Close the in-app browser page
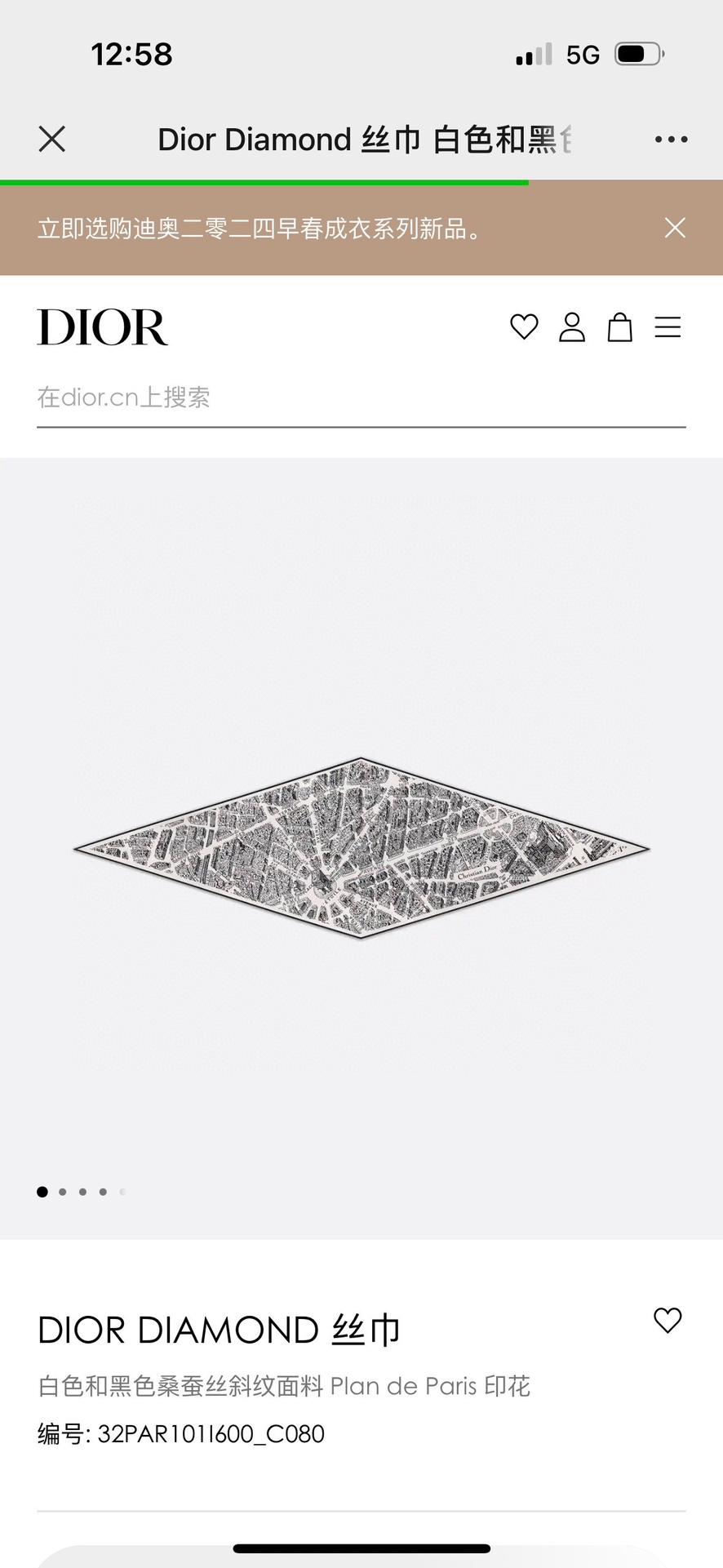Viewport: 723px width, 1568px height. [52, 140]
